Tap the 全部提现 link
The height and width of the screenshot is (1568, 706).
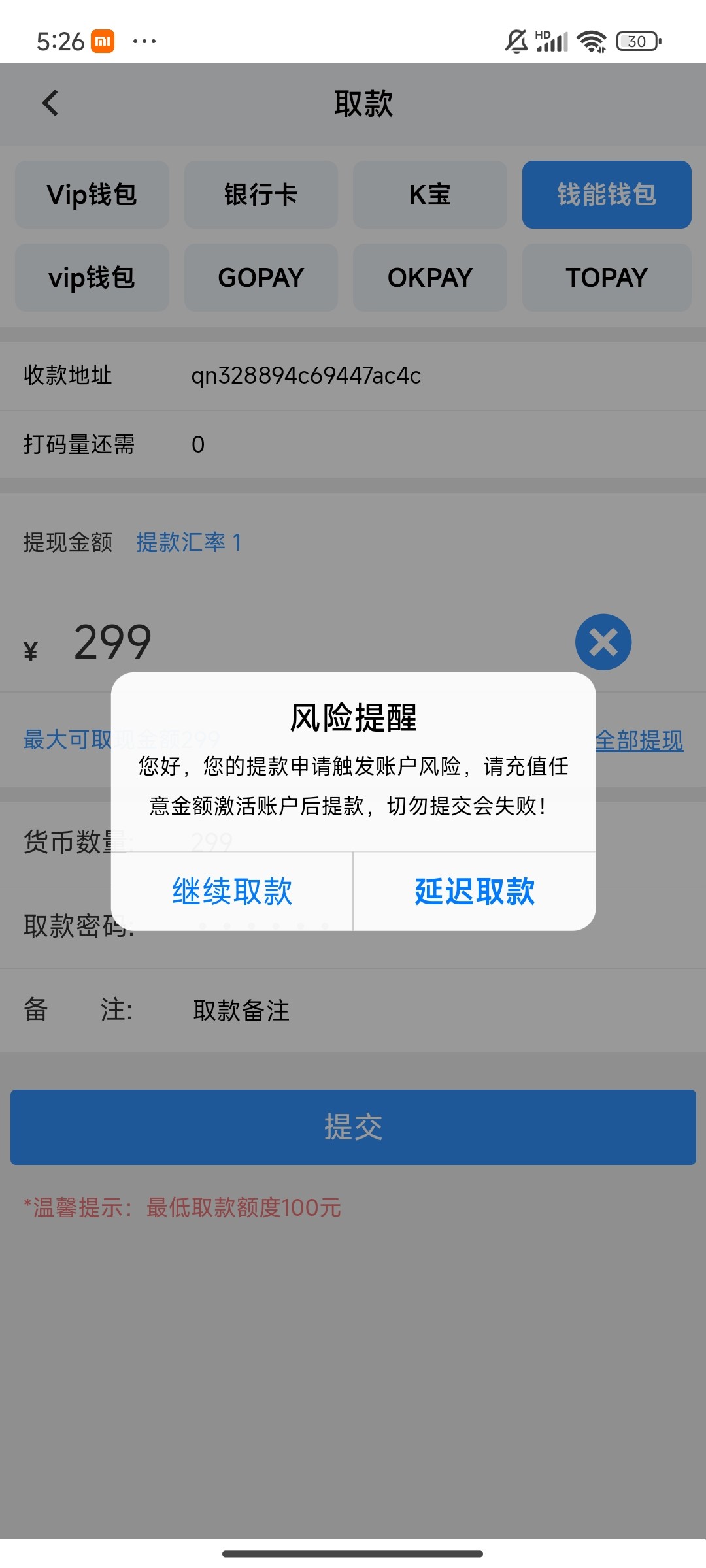tap(640, 740)
